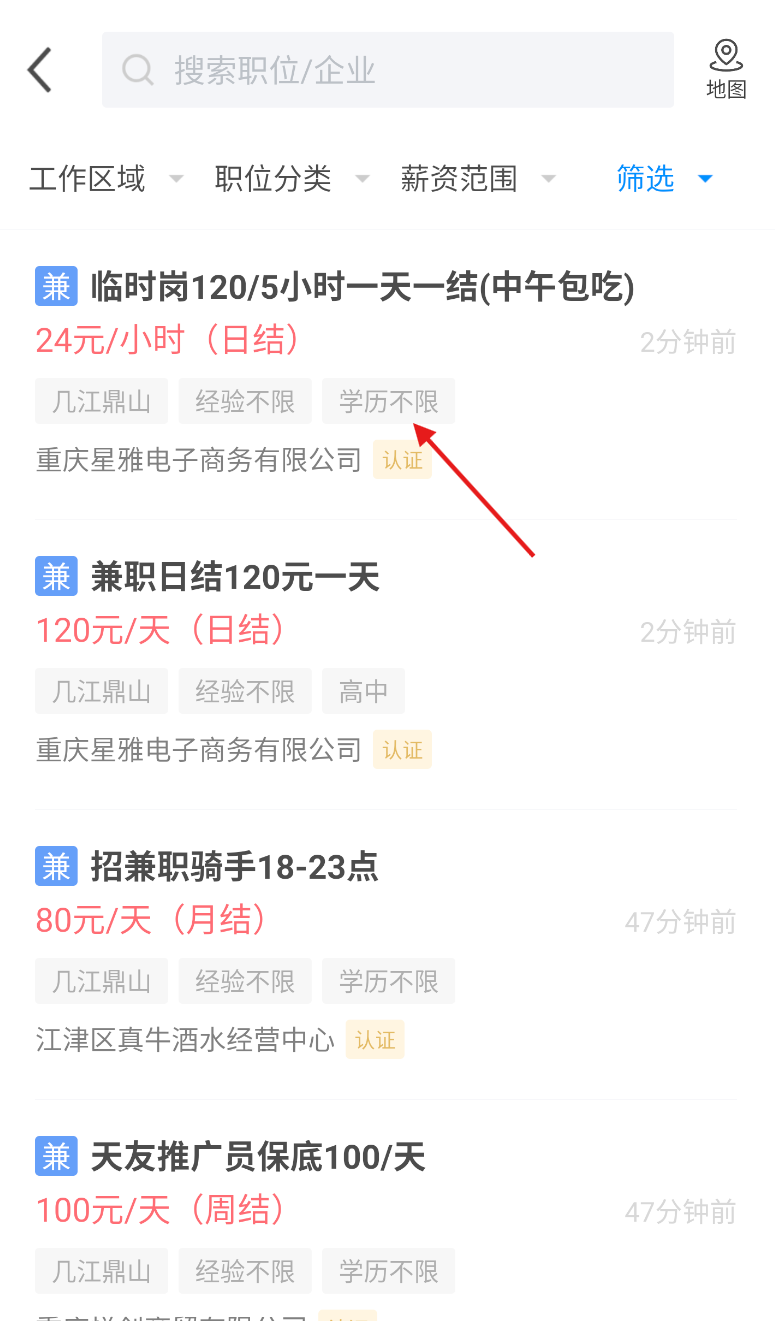775x1321 pixels.
Task: Expand the 工作区域 dropdown
Action: [105, 179]
